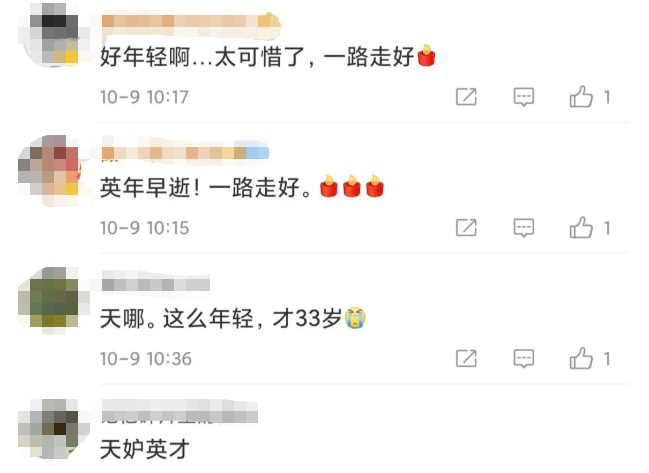
Task: Open avatar of the 英年早逝 commenter
Action: click(x=54, y=170)
